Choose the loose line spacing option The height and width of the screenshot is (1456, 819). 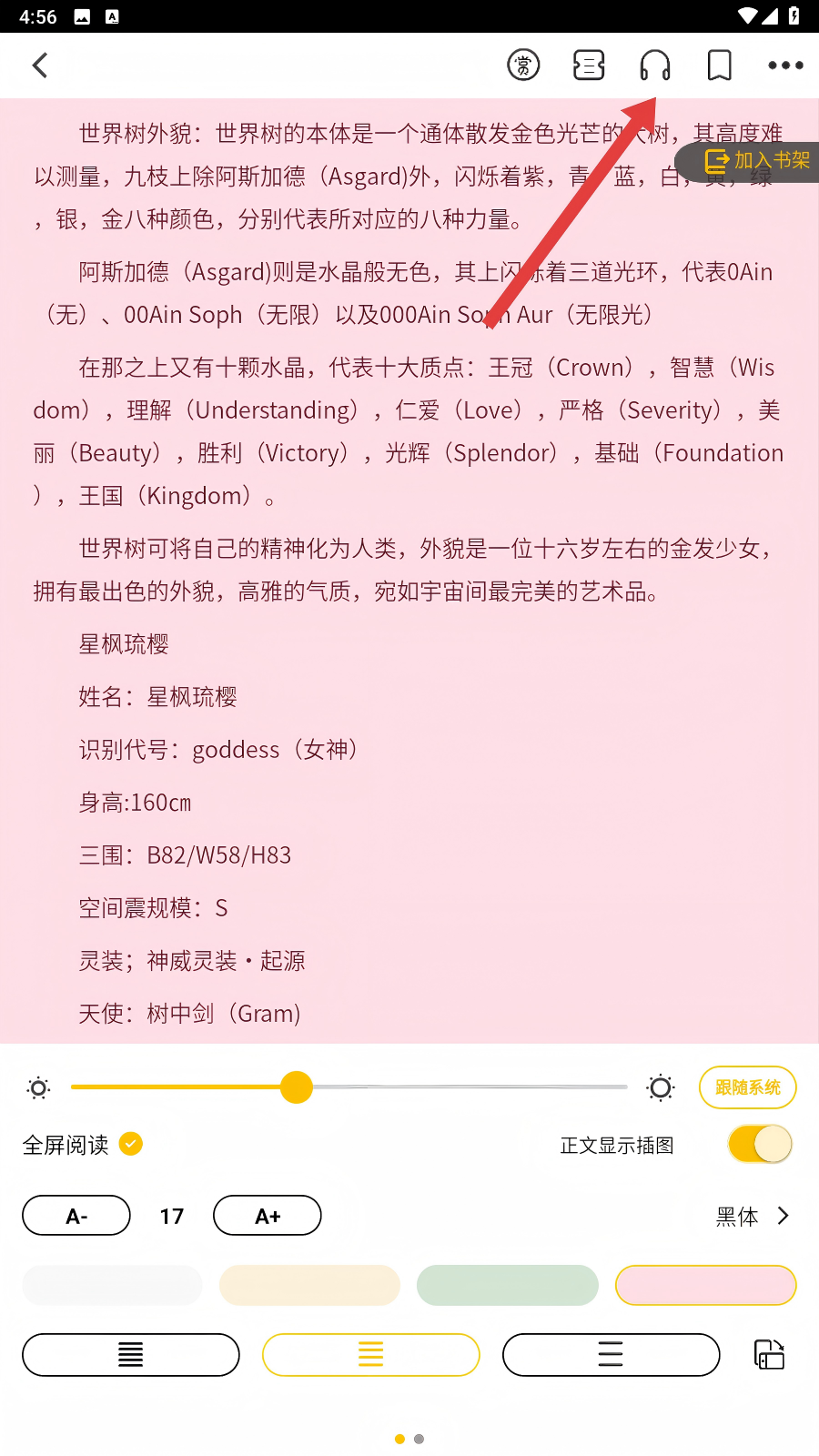611,1355
